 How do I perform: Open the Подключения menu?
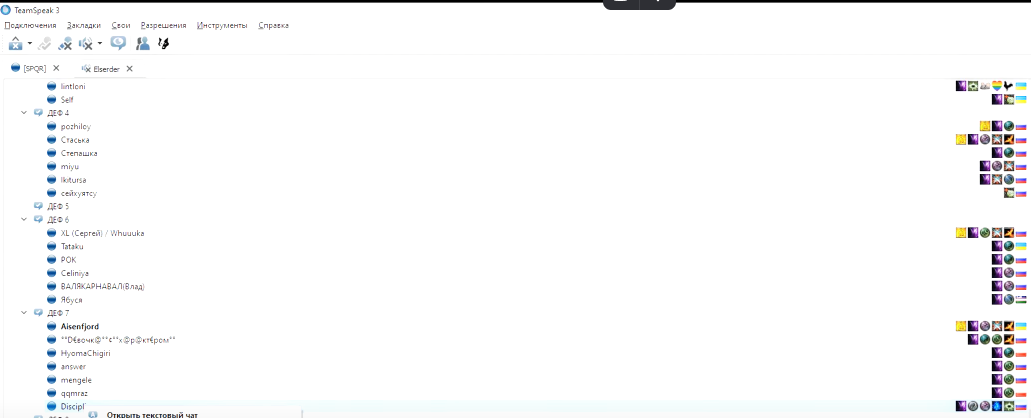(x=30, y=25)
